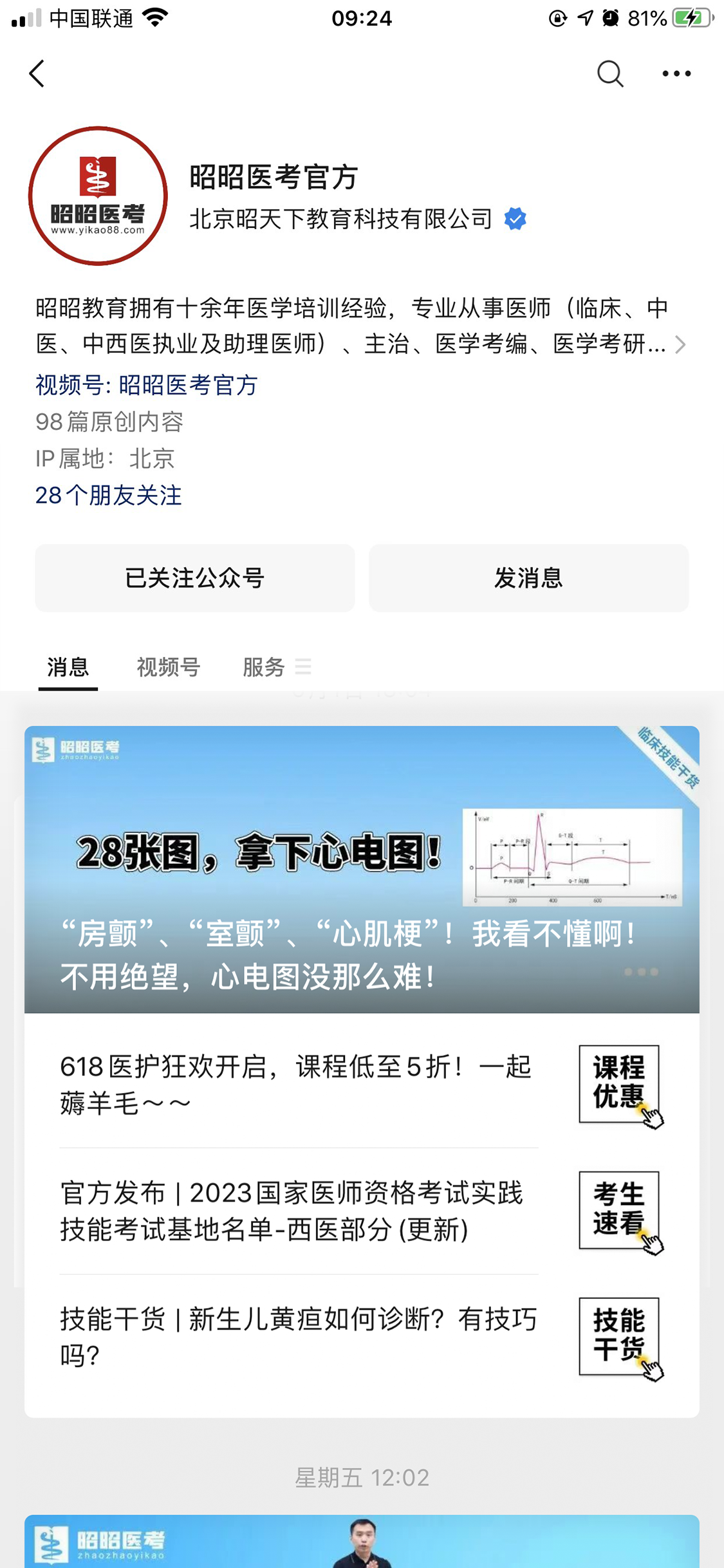This screenshot has height=1568, width=724.
Task: Open the three-dot overflow menu
Action: [x=676, y=73]
